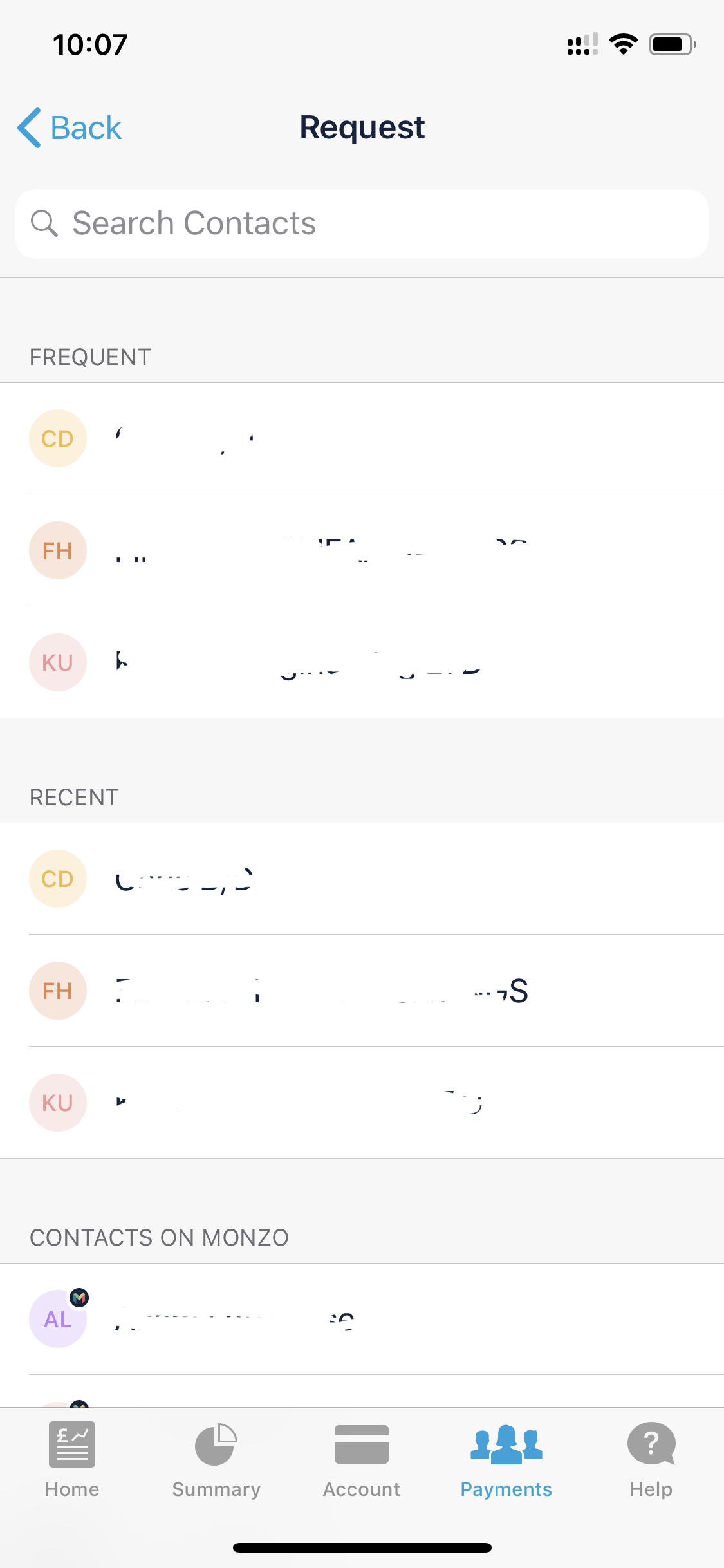Go back to the previous screen
The width and height of the screenshot is (724, 1568).
pos(70,127)
